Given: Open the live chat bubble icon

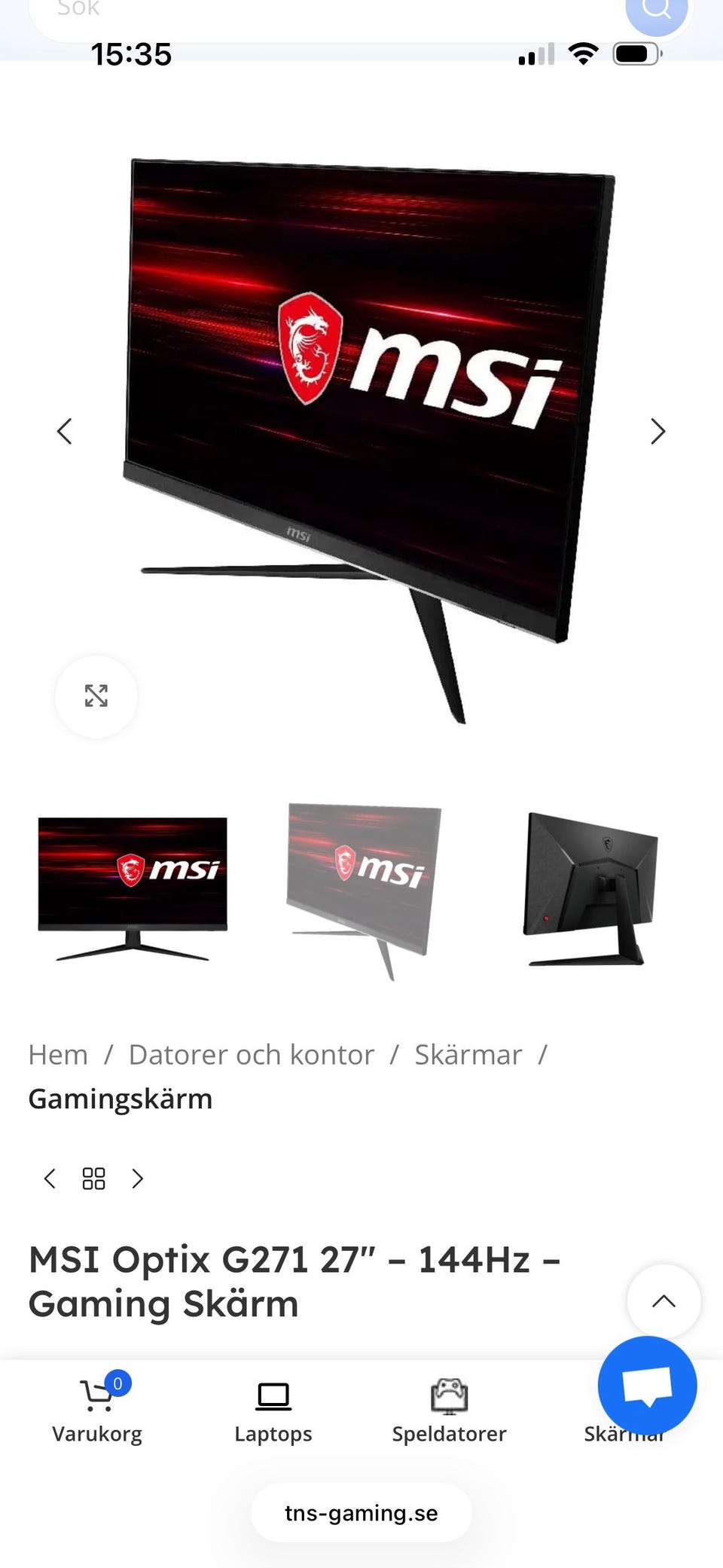Looking at the screenshot, I should [x=649, y=1386].
